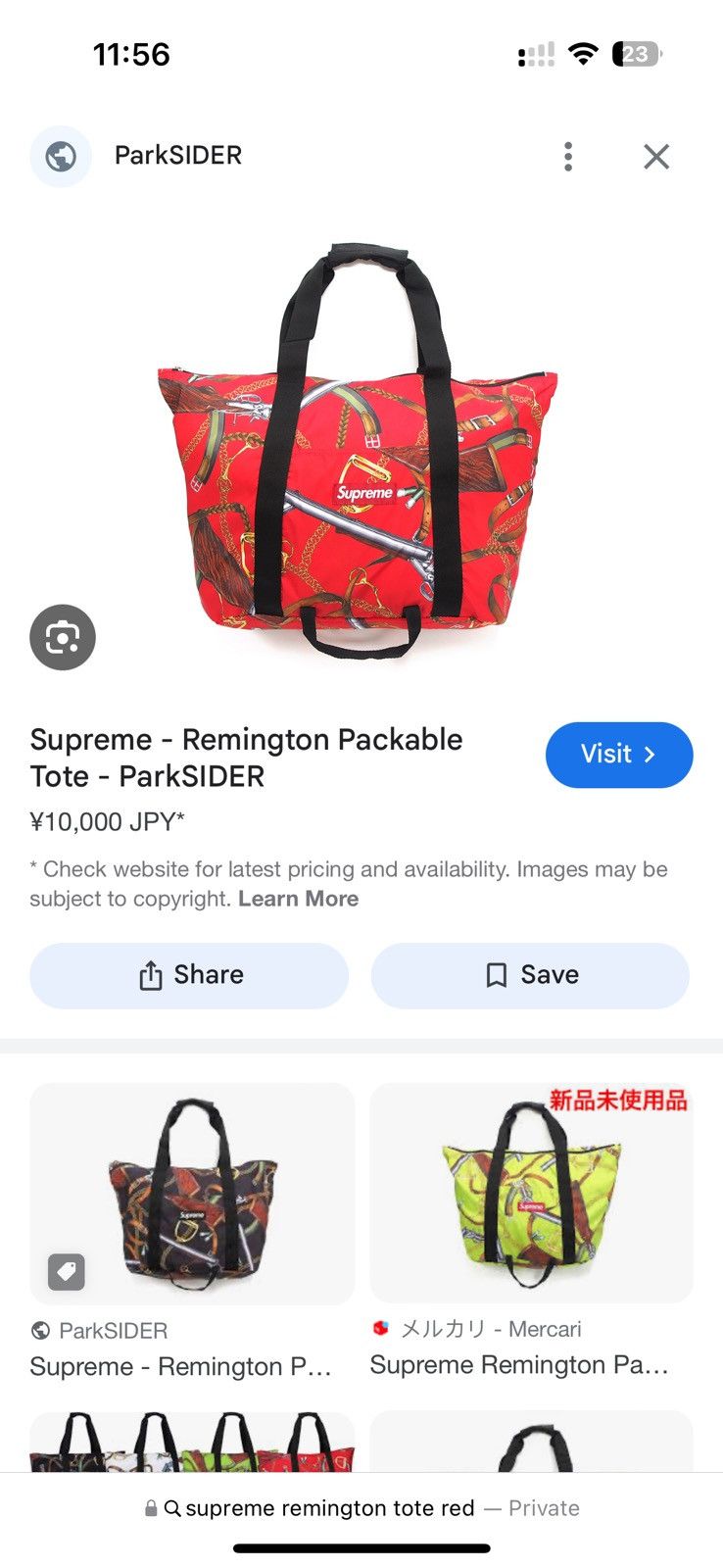Open the ParkSIDER source header
This screenshot has height=1568, width=723.
tap(136, 156)
